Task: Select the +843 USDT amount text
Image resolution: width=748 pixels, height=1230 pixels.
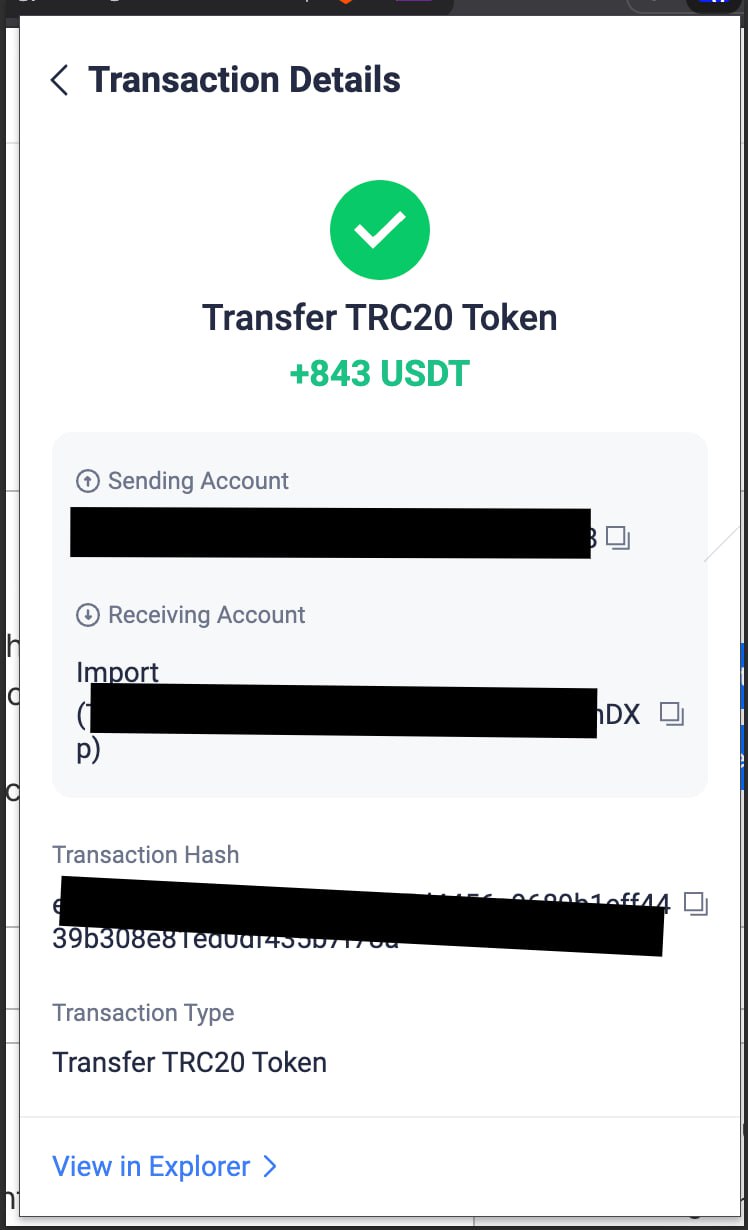Action: click(x=380, y=373)
